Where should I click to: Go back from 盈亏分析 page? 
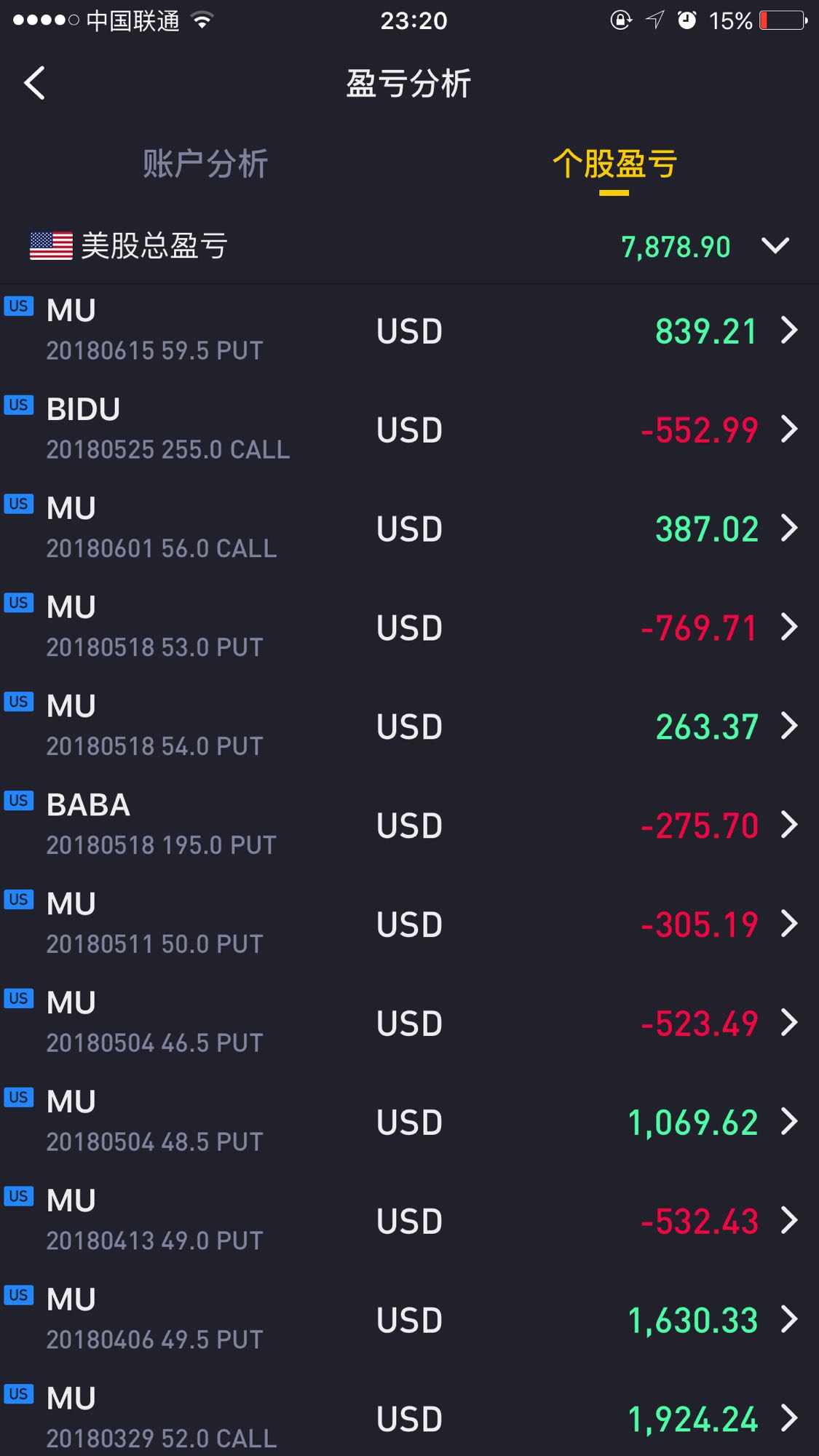pos(34,83)
